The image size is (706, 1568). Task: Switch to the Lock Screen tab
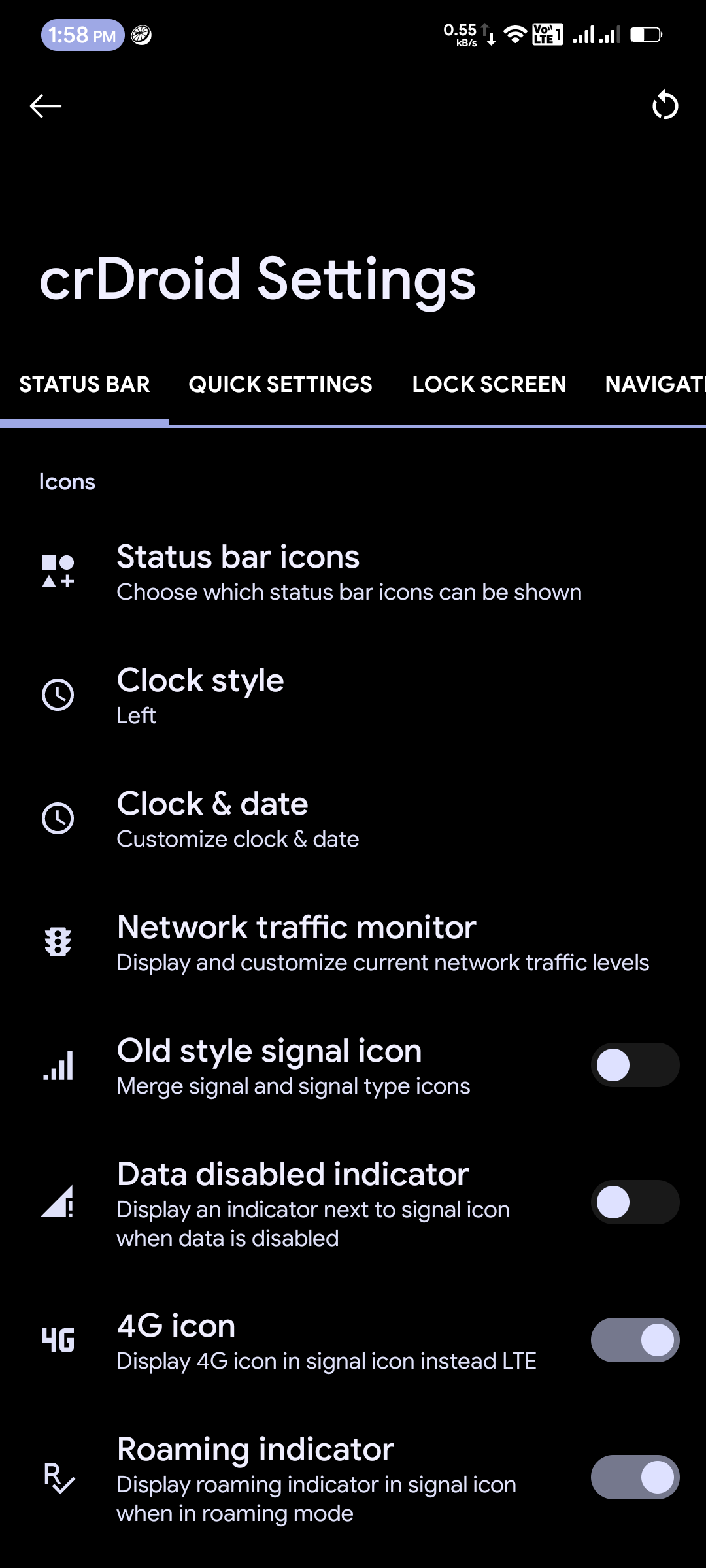click(489, 384)
